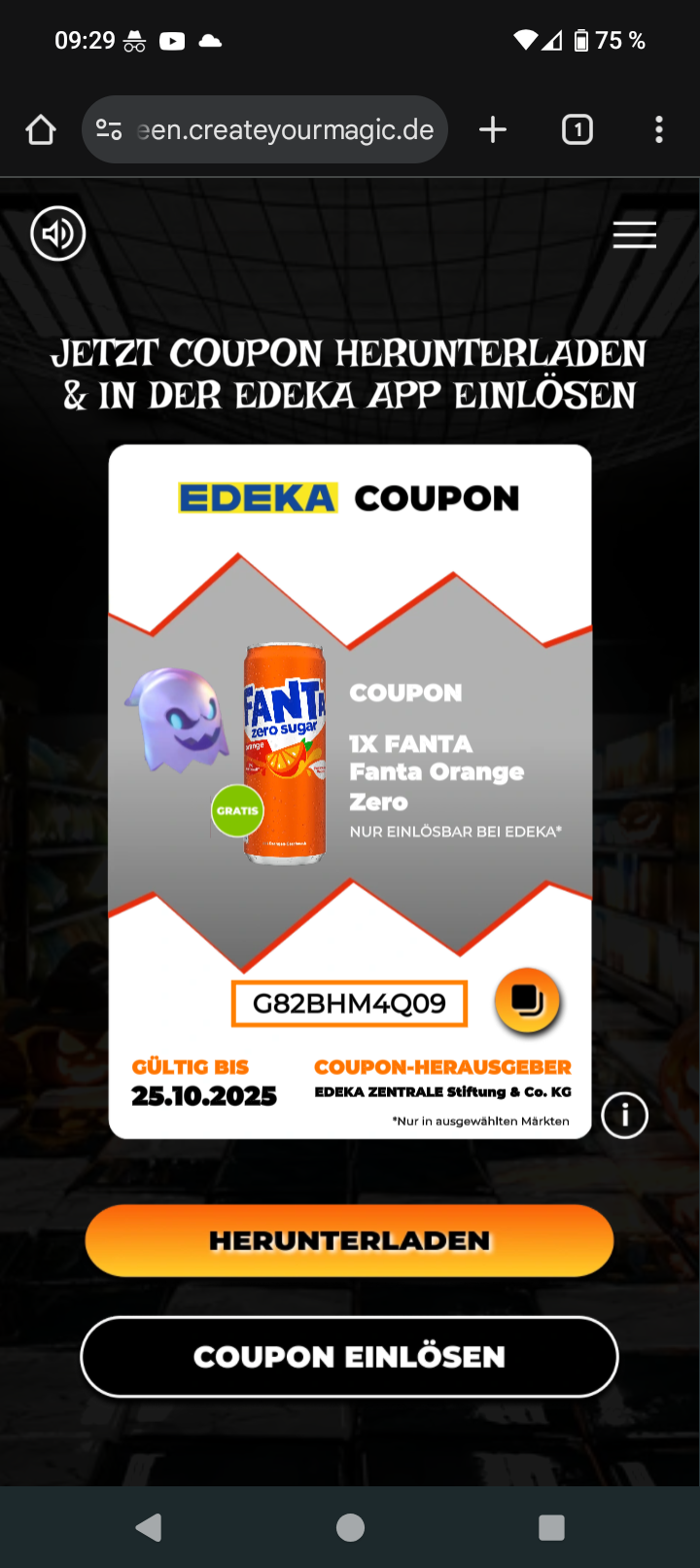Open the browser overflow menu

(x=659, y=129)
